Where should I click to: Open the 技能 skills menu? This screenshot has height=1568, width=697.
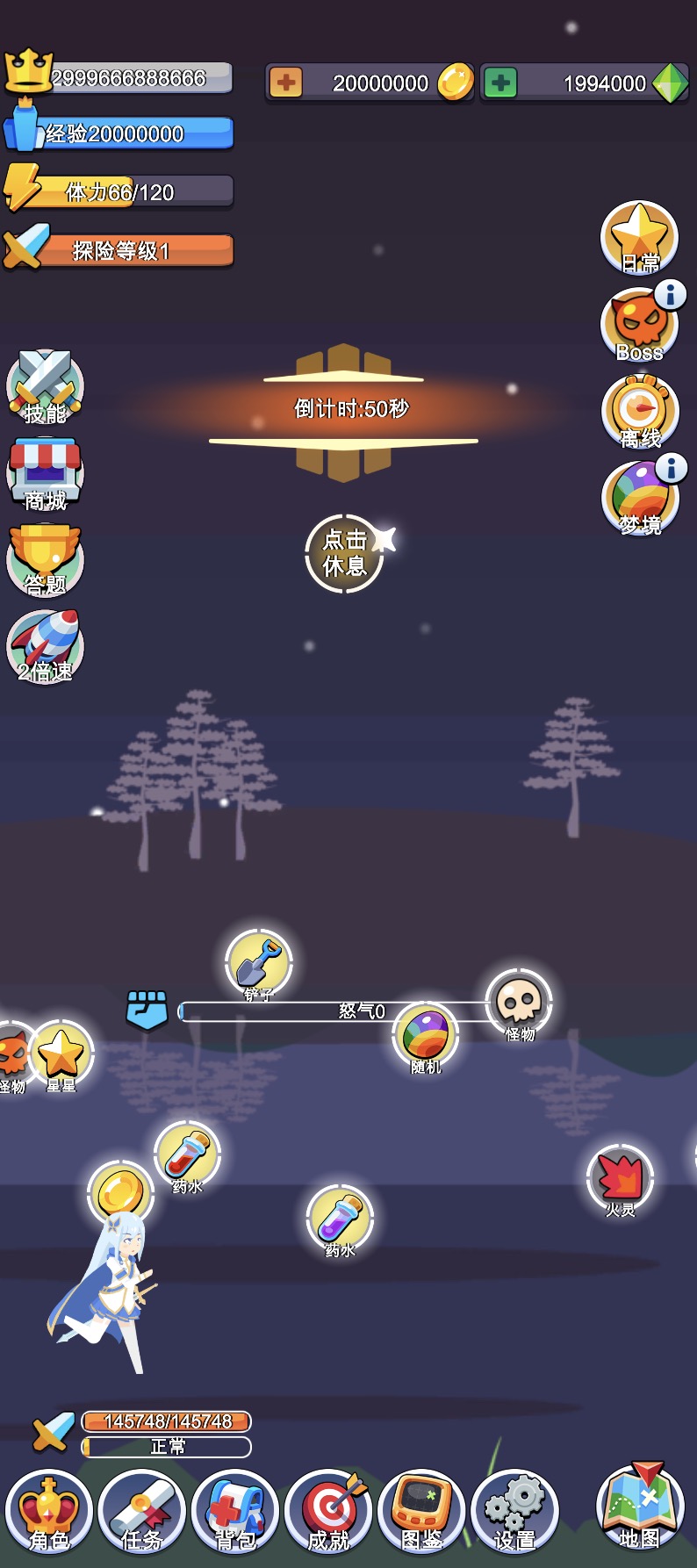click(45, 386)
